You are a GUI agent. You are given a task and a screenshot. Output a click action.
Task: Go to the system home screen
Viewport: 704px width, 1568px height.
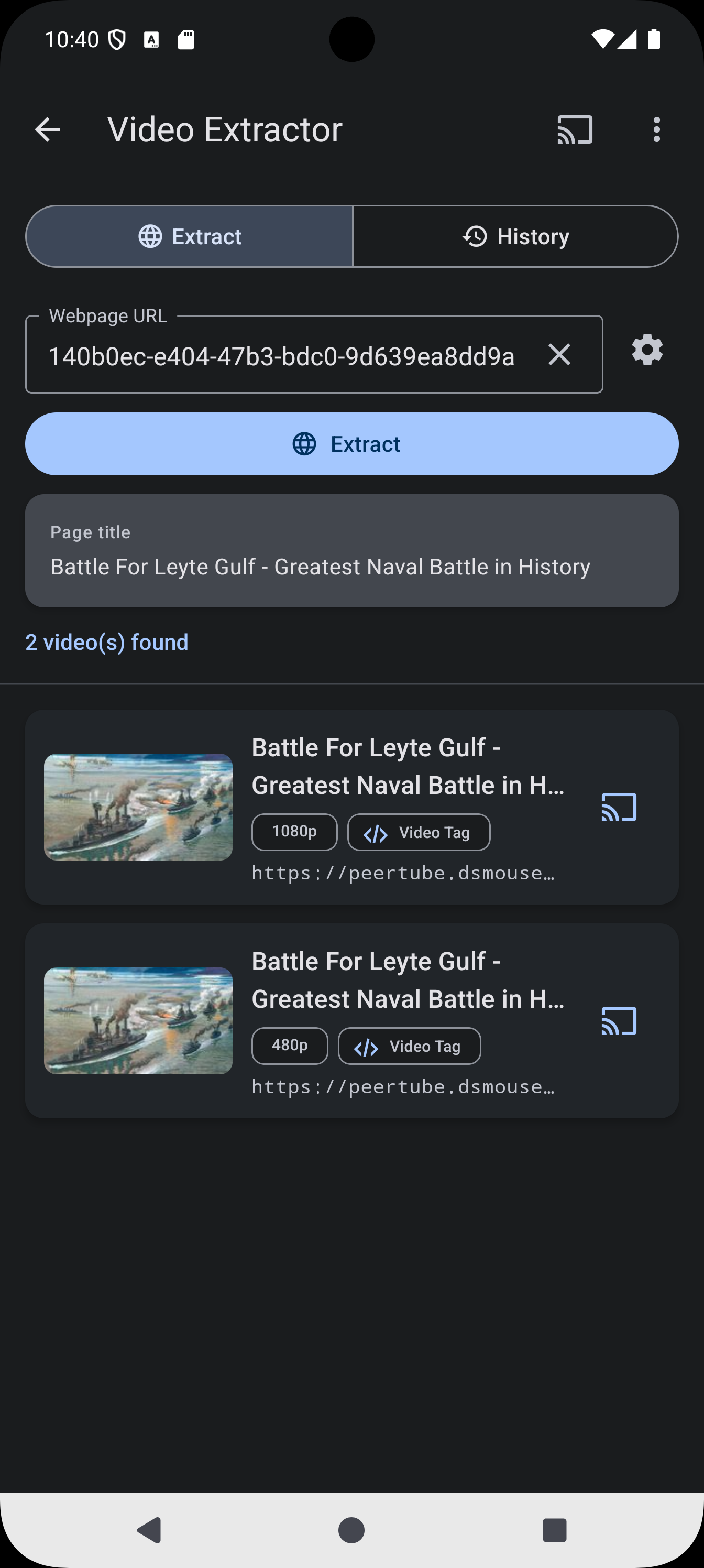click(351, 1530)
